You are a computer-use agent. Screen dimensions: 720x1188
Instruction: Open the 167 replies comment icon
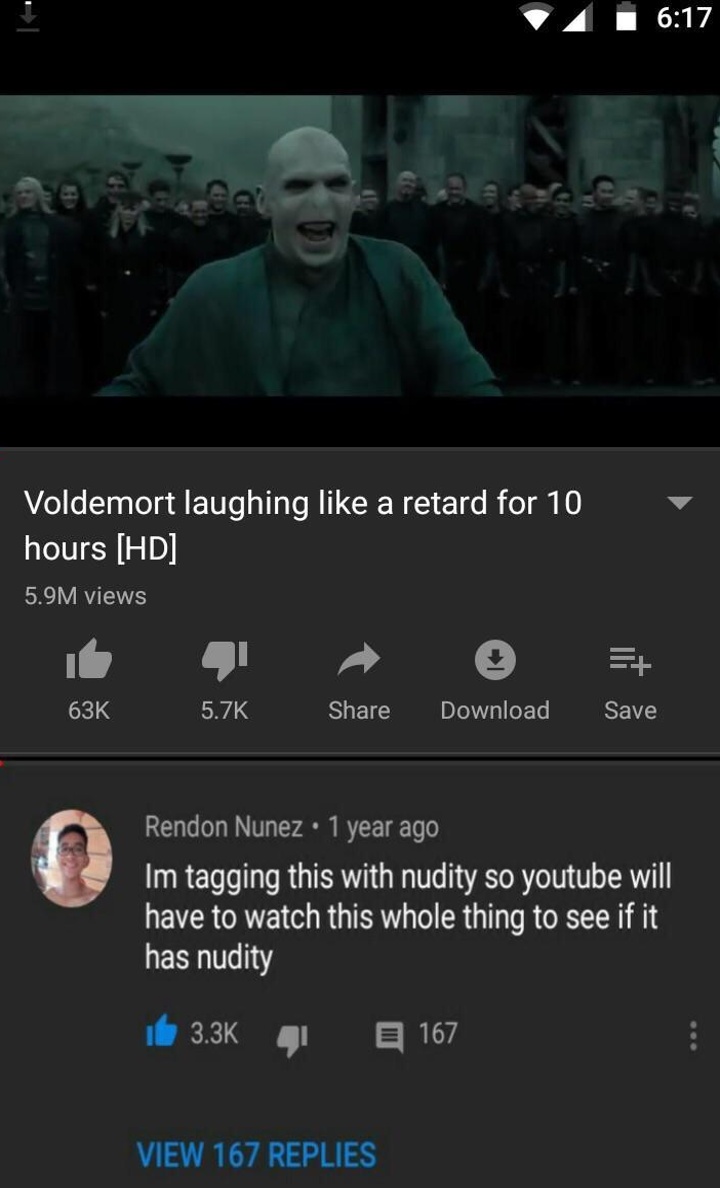[x=390, y=1034]
